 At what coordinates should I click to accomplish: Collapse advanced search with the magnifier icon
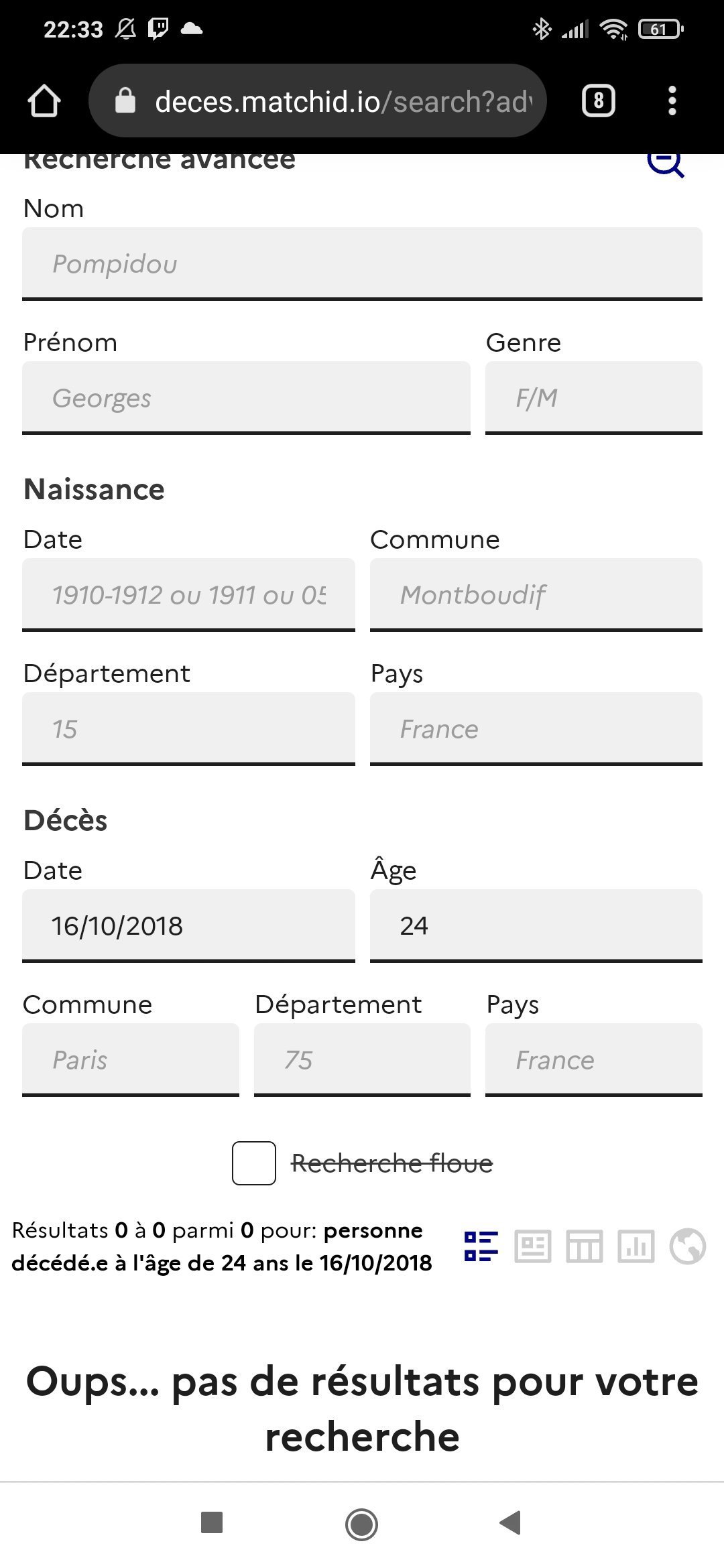coord(666,163)
